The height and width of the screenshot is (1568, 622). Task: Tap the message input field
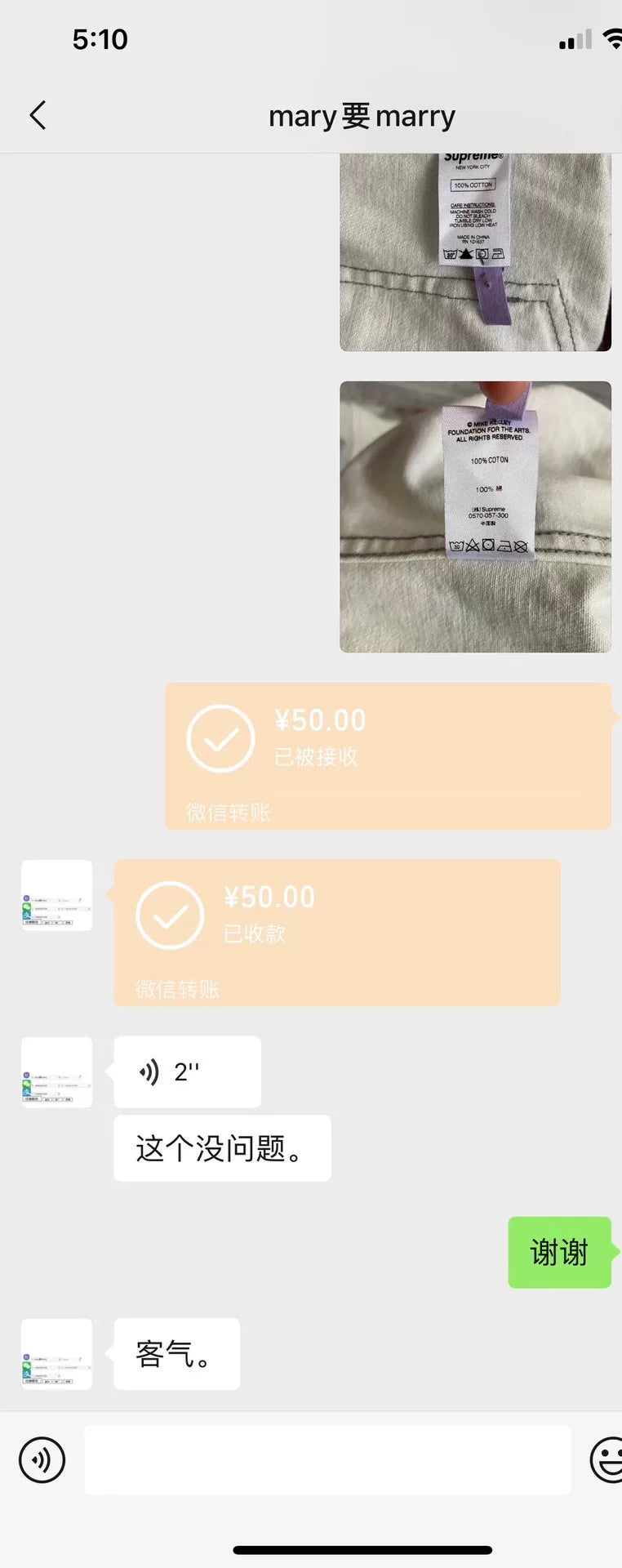327,1460
